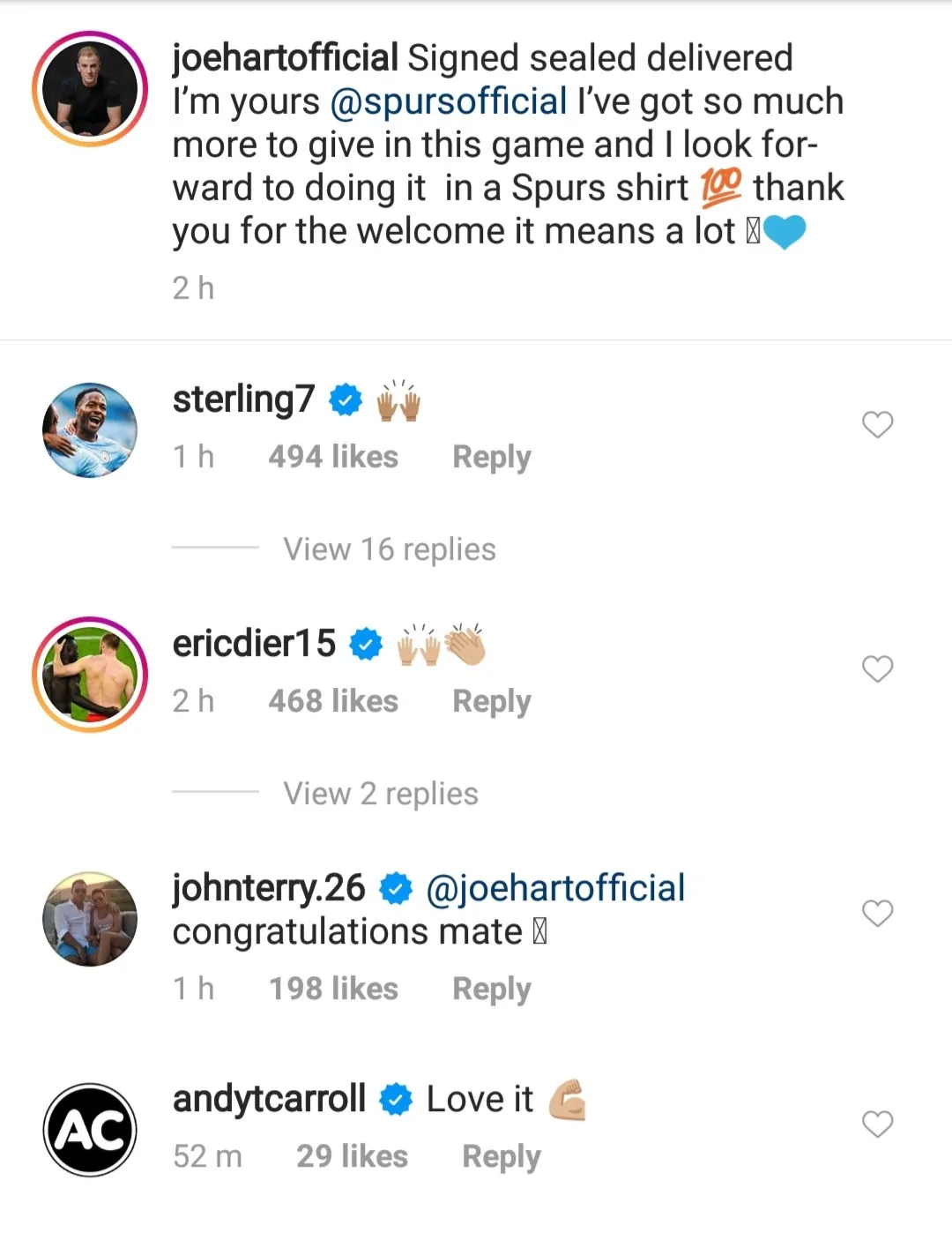Click the verified badge next to sterling7
952x1240 pixels.
pyautogui.click(x=346, y=400)
